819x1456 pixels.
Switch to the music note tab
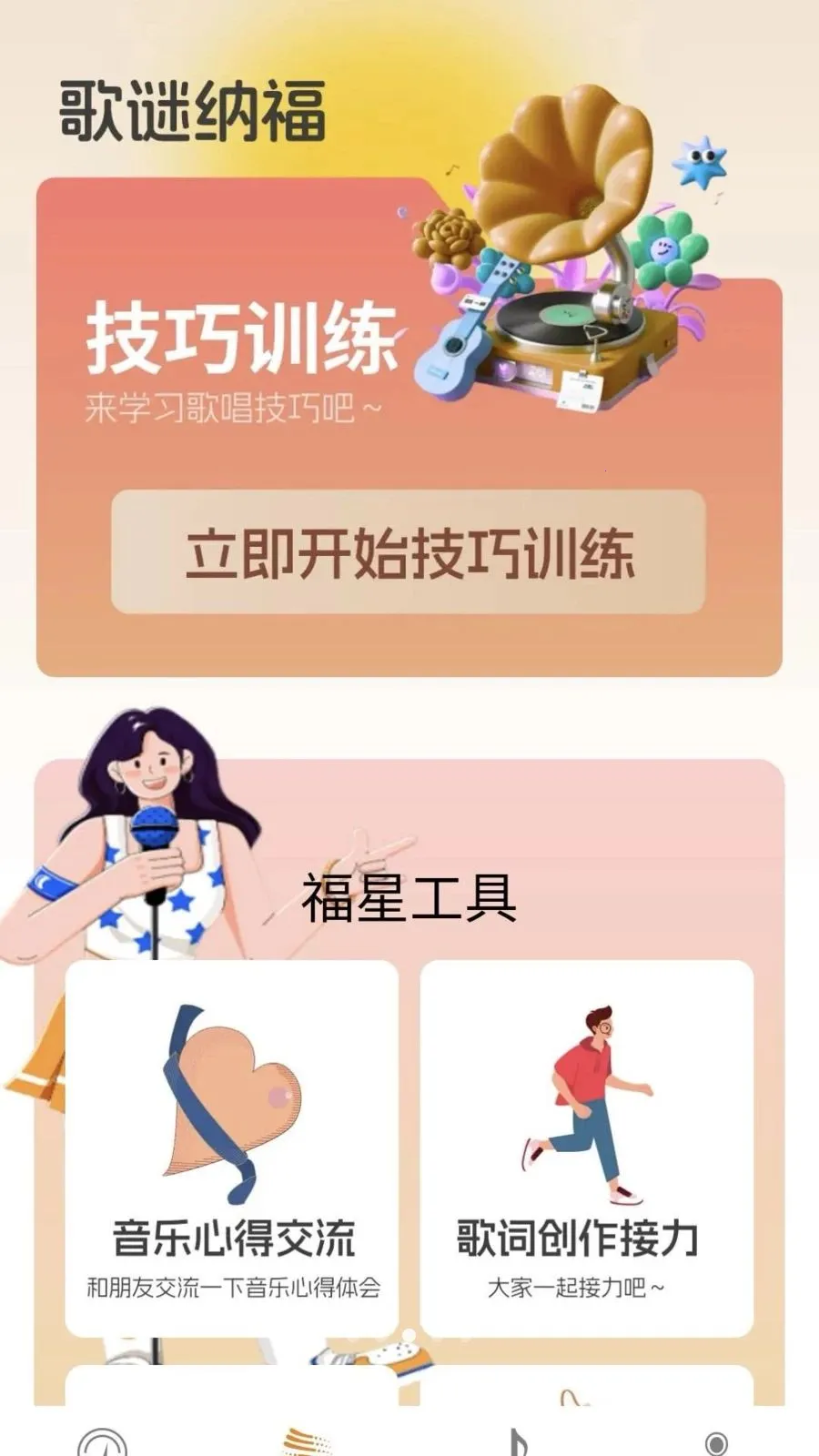point(515,1442)
